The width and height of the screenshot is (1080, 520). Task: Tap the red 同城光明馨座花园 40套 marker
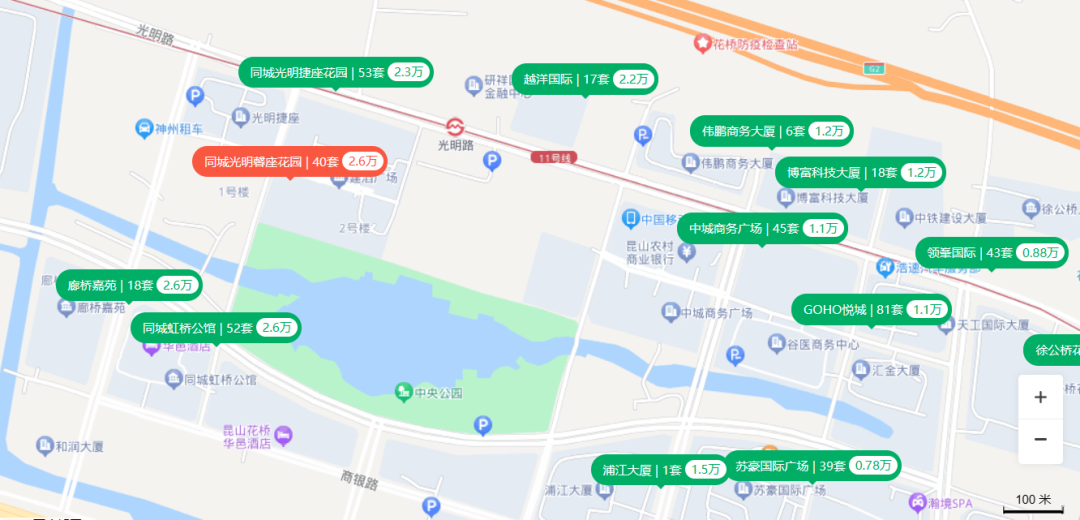289,161
